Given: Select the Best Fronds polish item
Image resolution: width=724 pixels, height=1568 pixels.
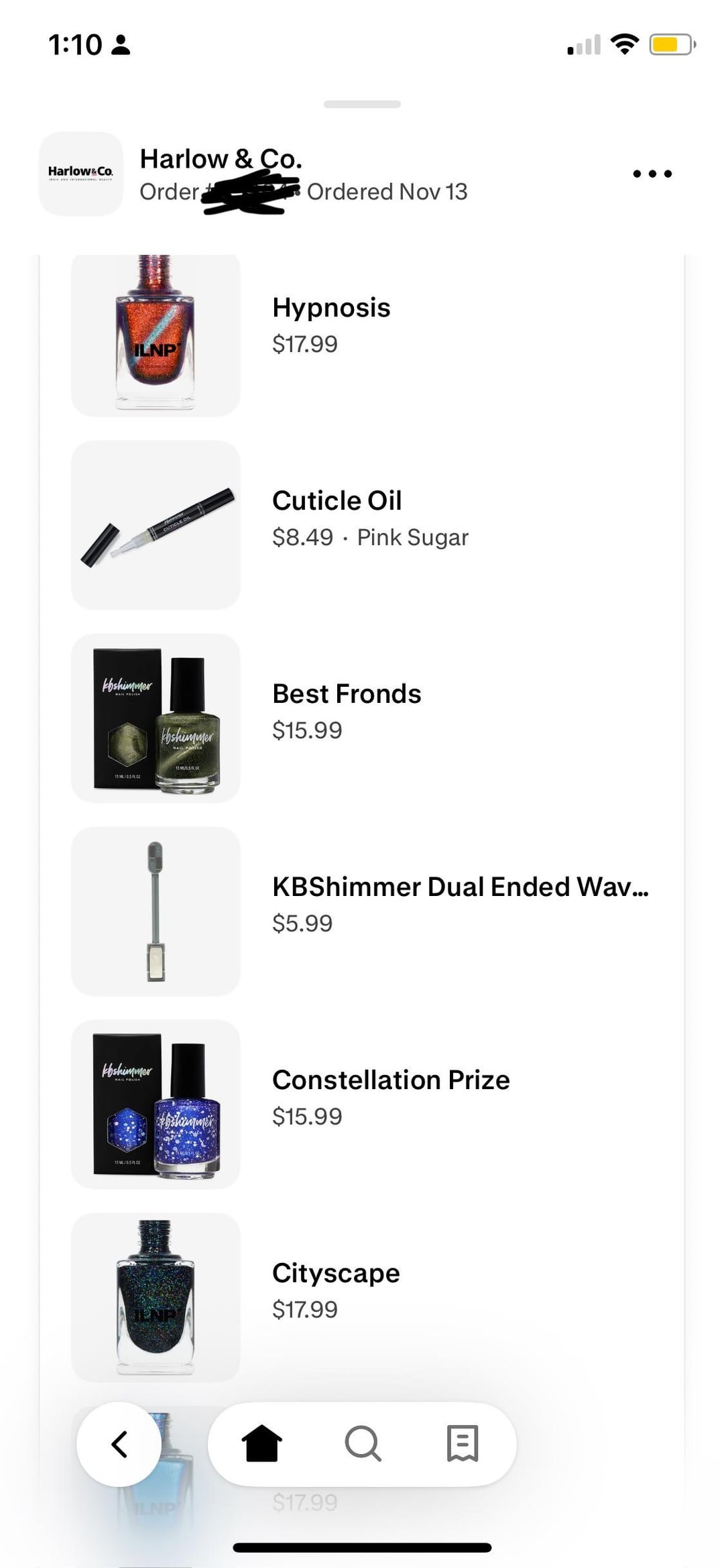Looking at the screenshot, I should 347,711.
